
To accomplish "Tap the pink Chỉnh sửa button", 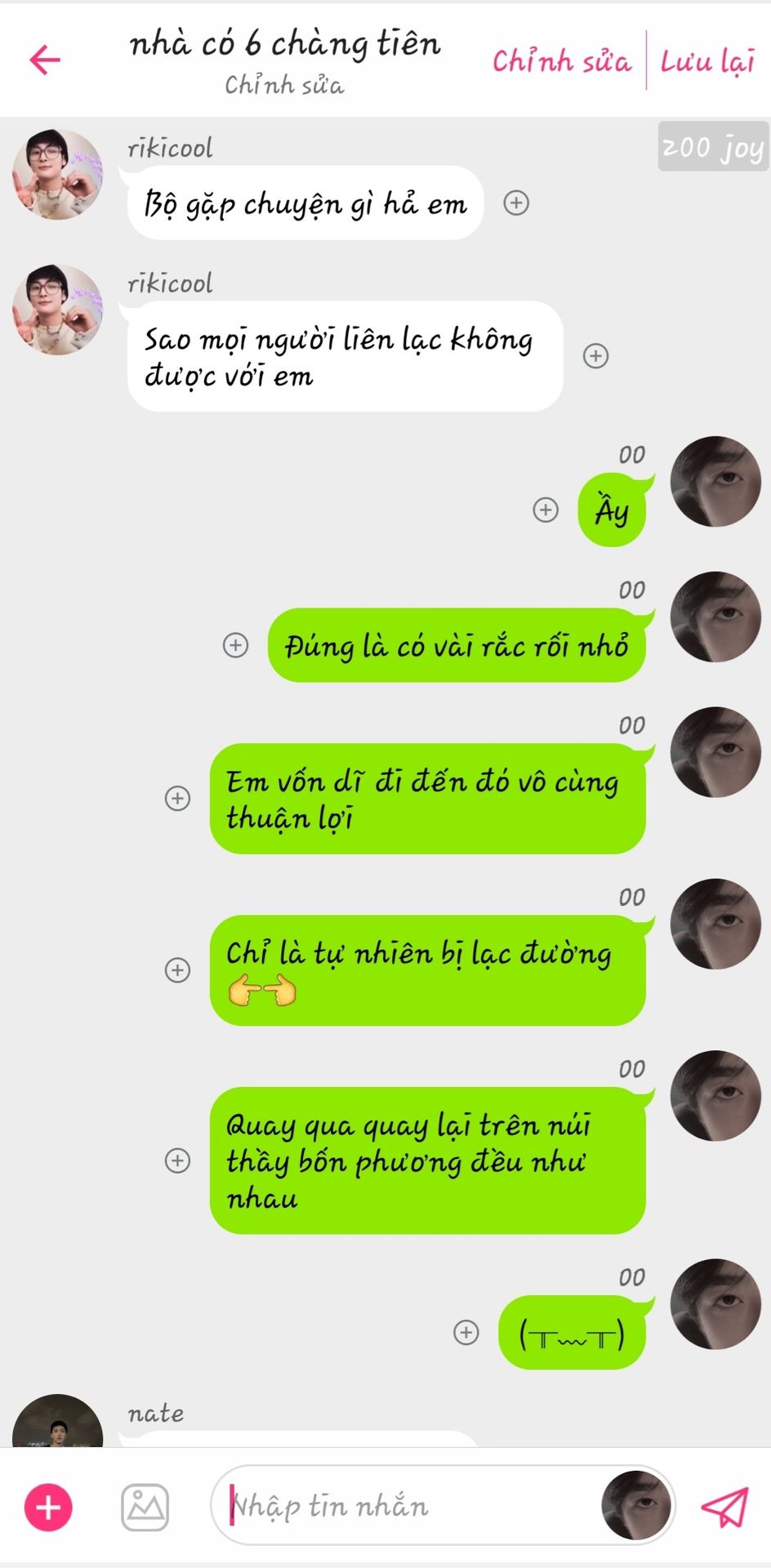I will click(x=561, y=61).
